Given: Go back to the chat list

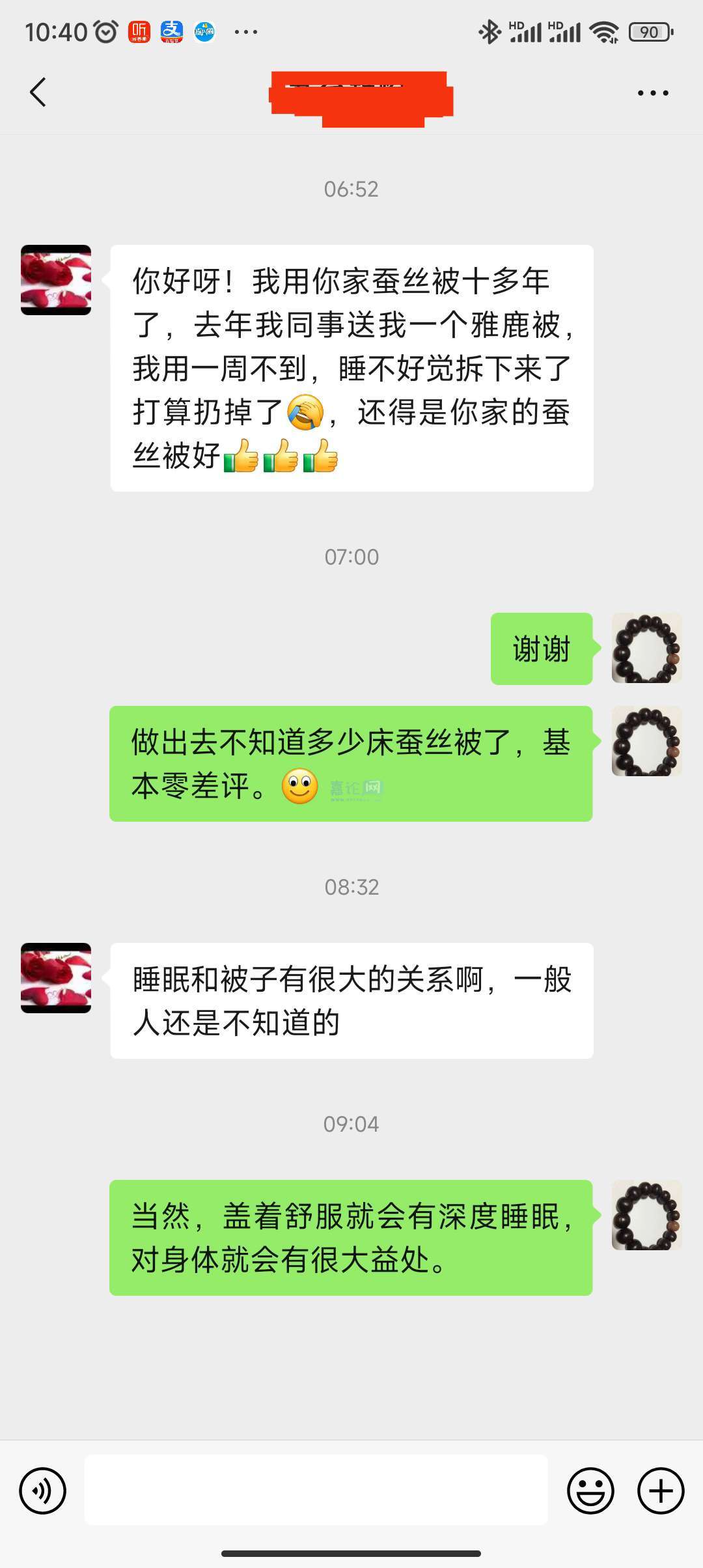Looking at the screenshot, I should point(38,92).
